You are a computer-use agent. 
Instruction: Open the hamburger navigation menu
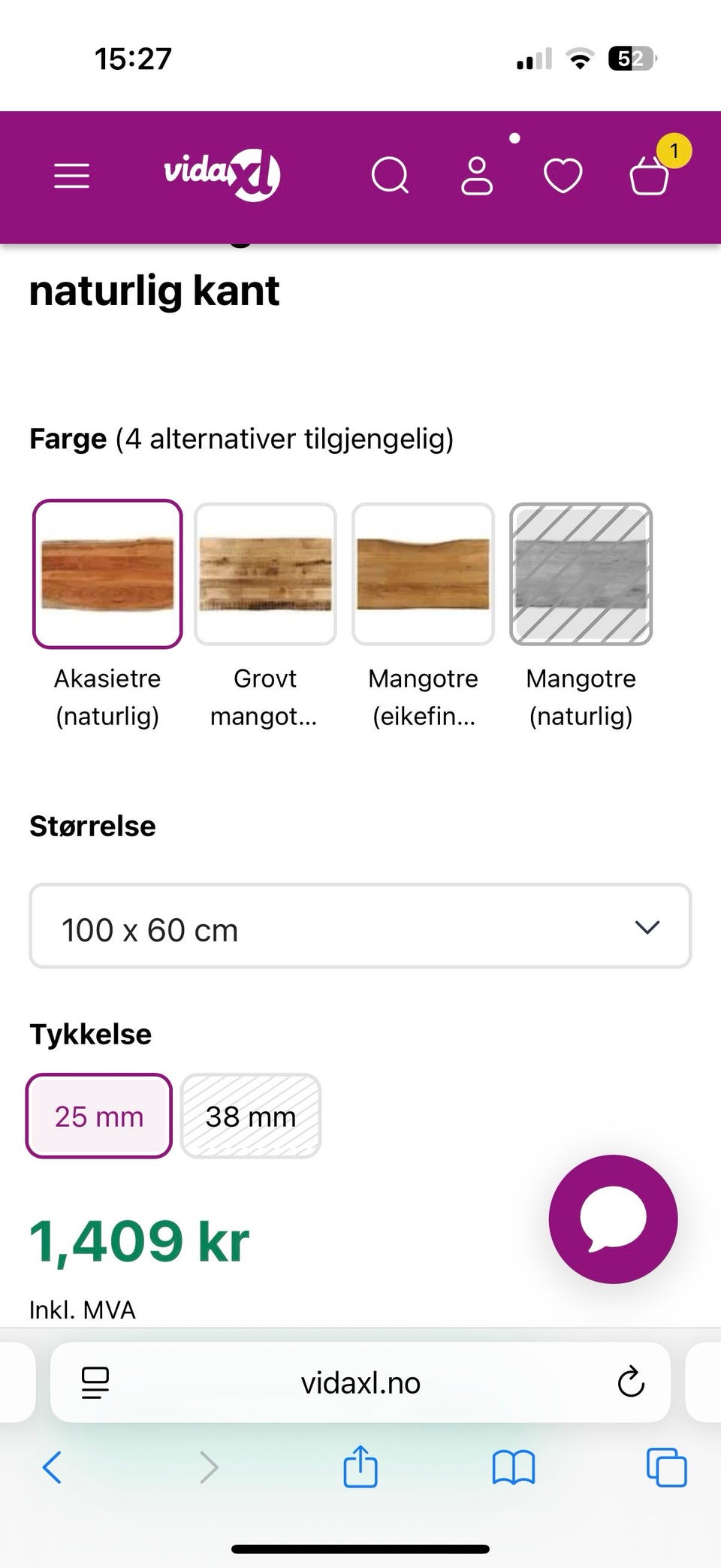point(71,175)
